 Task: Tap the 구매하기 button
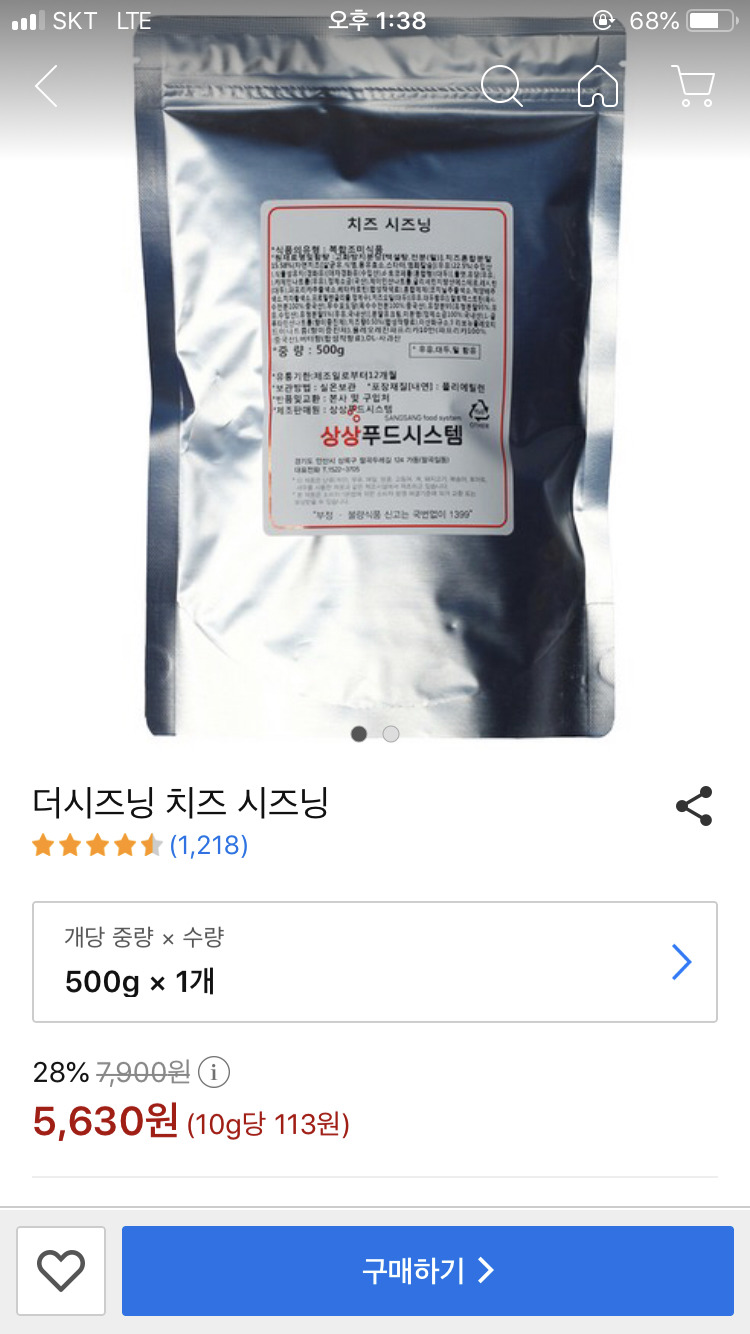point(428,1270)
